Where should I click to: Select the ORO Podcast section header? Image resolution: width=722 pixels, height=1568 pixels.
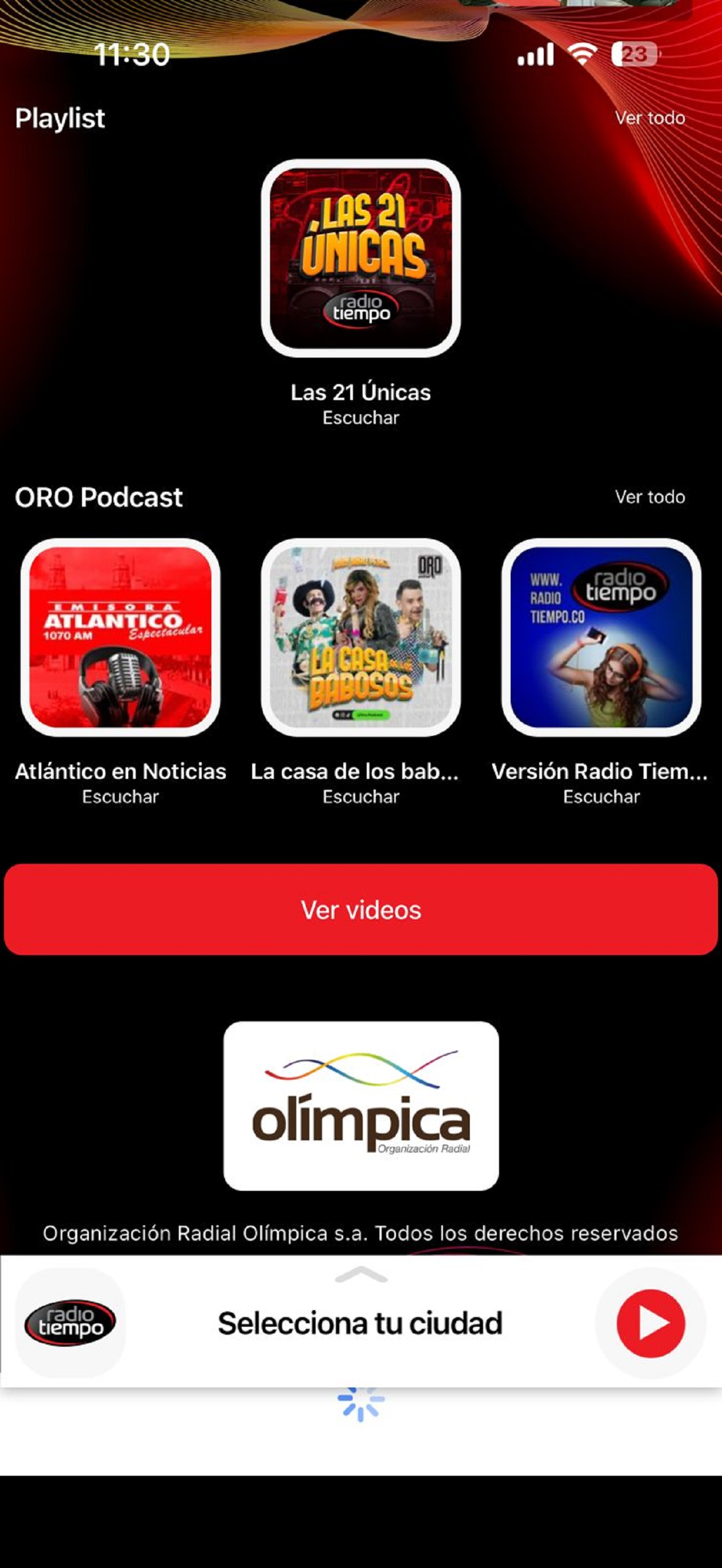[x=99, y=497]
